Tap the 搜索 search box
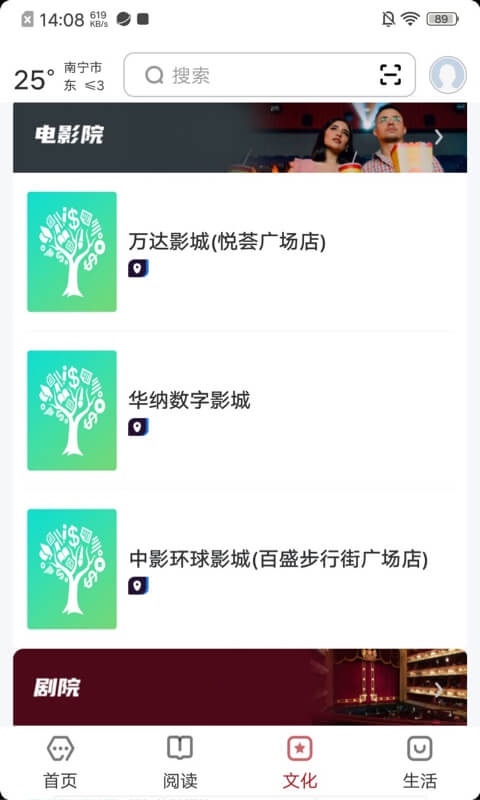The width and height of the screenshot is (480, 800). click(x=269, y=75)
